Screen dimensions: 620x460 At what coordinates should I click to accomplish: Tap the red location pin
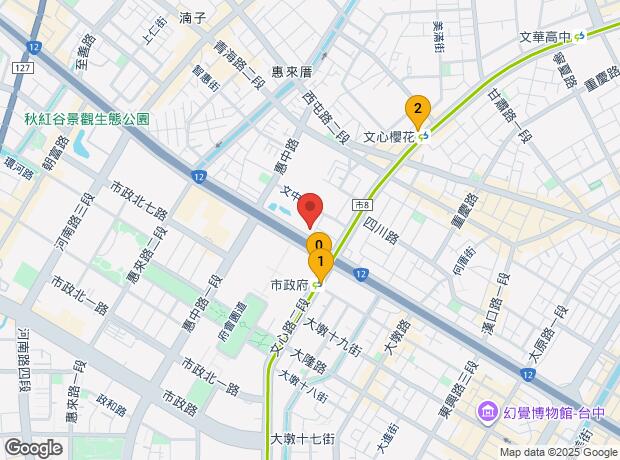310,208
